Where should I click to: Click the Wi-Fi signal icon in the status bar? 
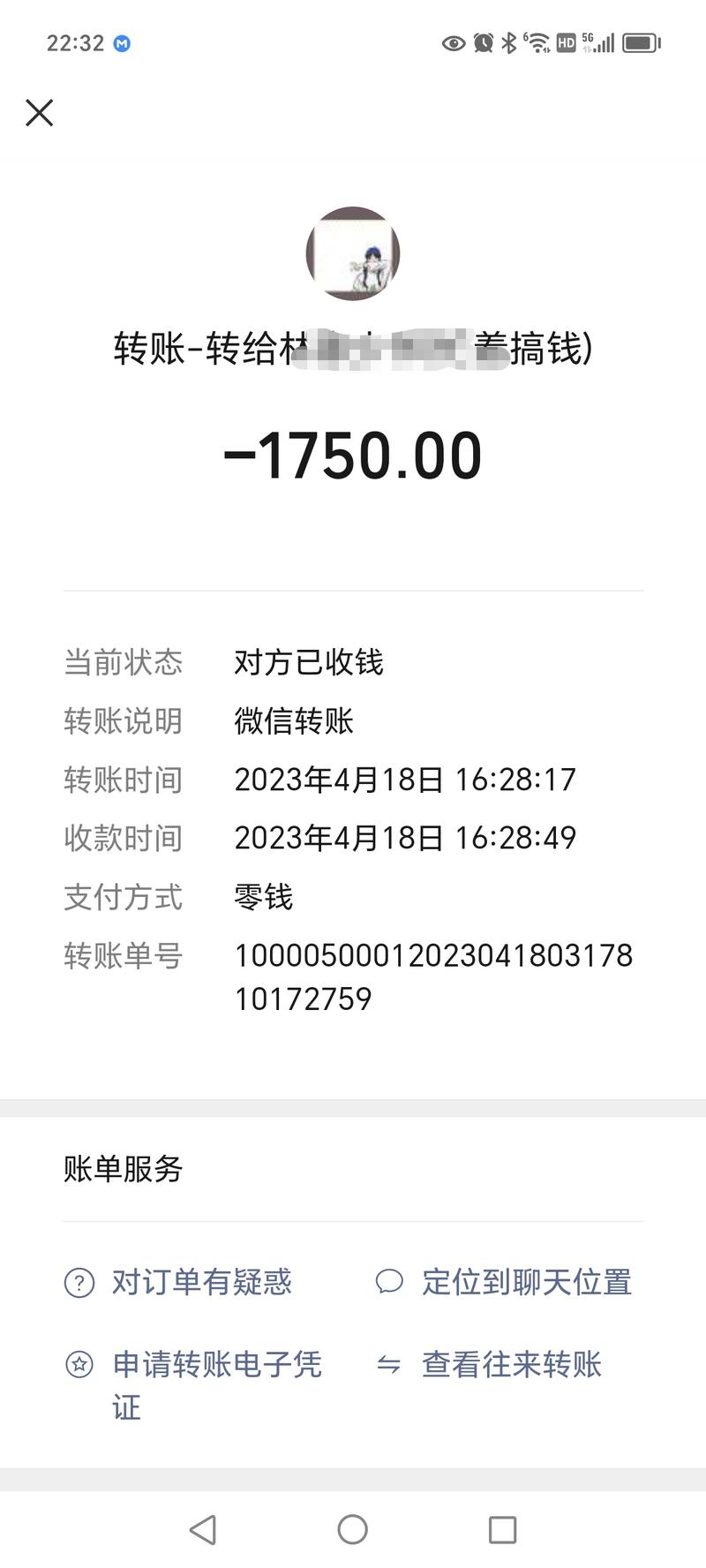[538, 41]
